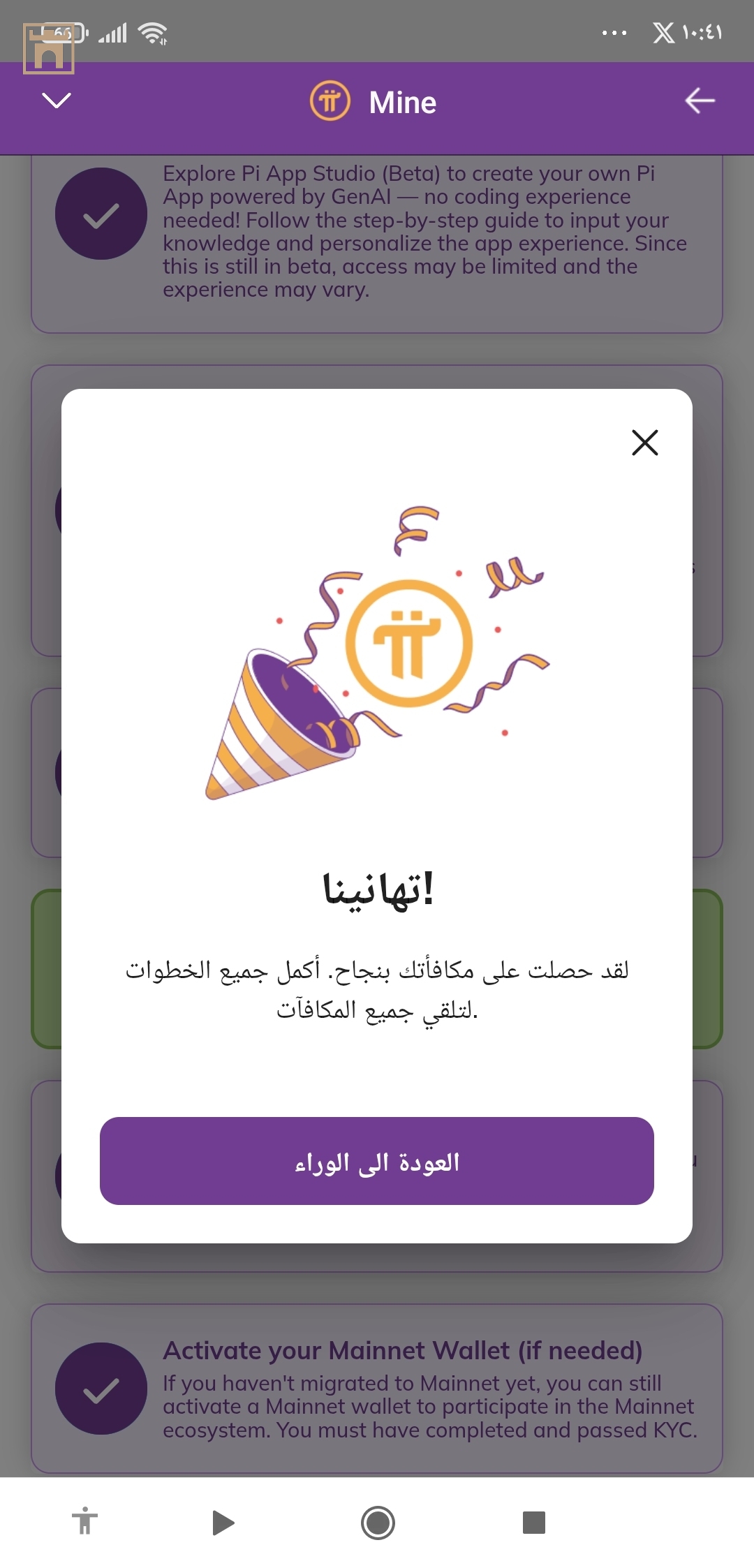Tap the purple العودة الى الوراء button
This screenshot has width=754, height=1568.
[377, 1161]
